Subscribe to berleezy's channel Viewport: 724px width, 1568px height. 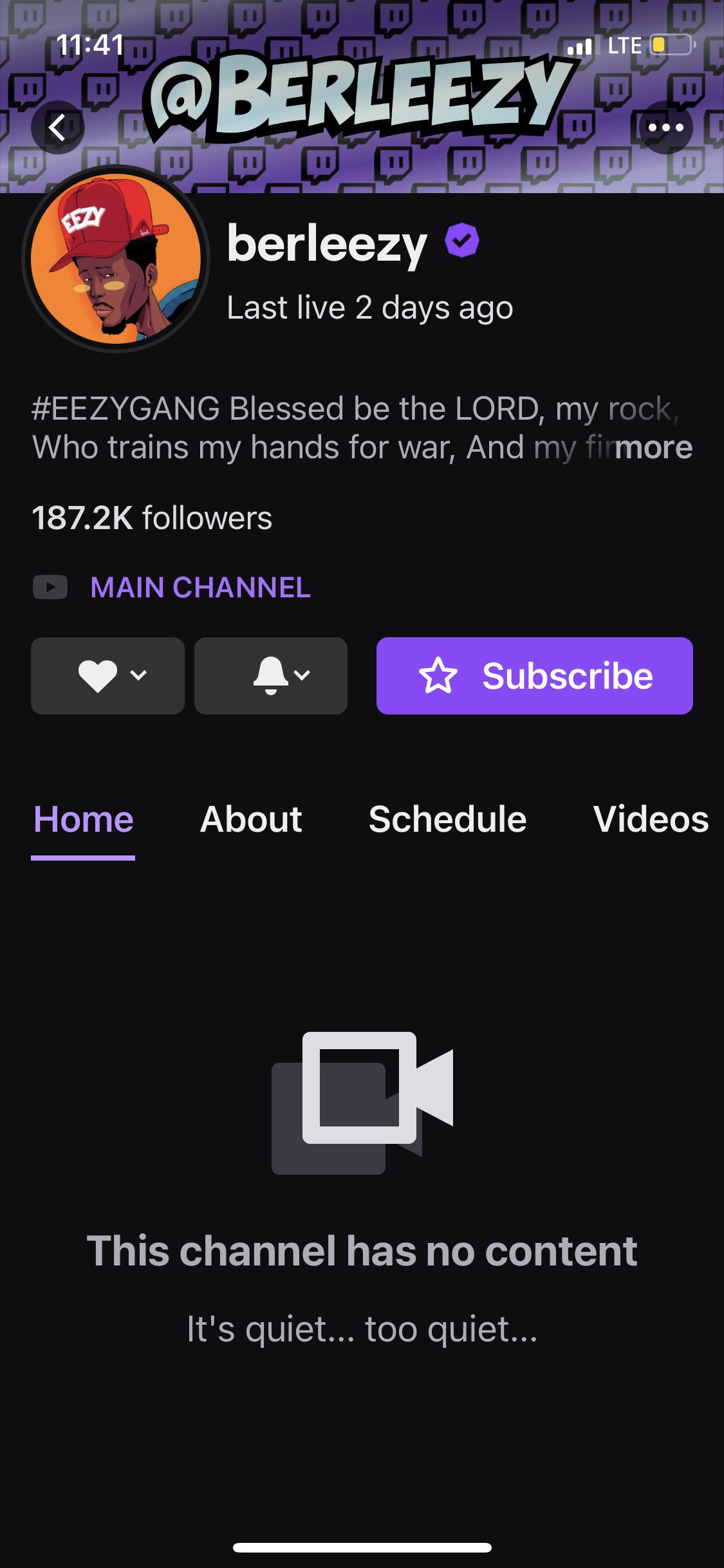coord(534,675)
